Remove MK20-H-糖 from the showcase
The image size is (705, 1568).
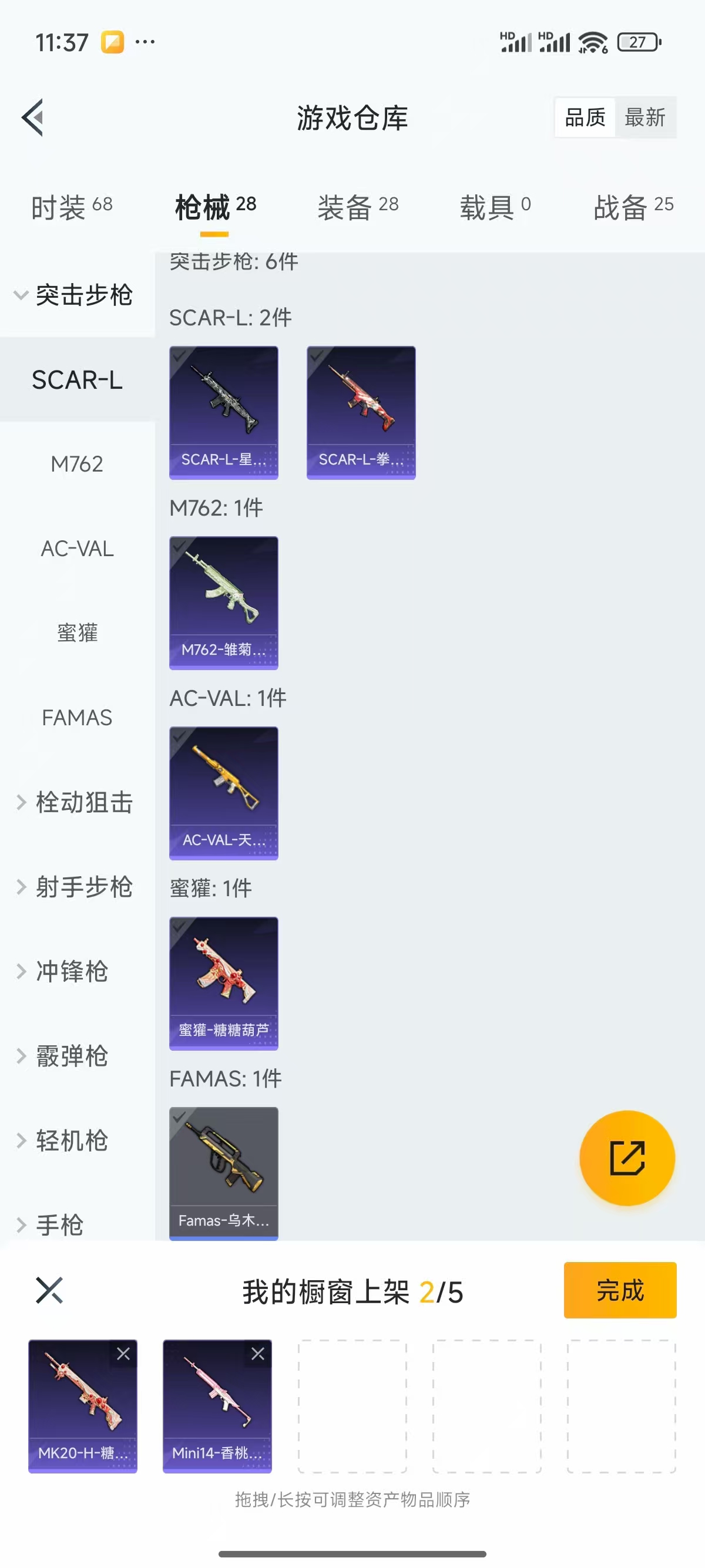pos(123,1353)
